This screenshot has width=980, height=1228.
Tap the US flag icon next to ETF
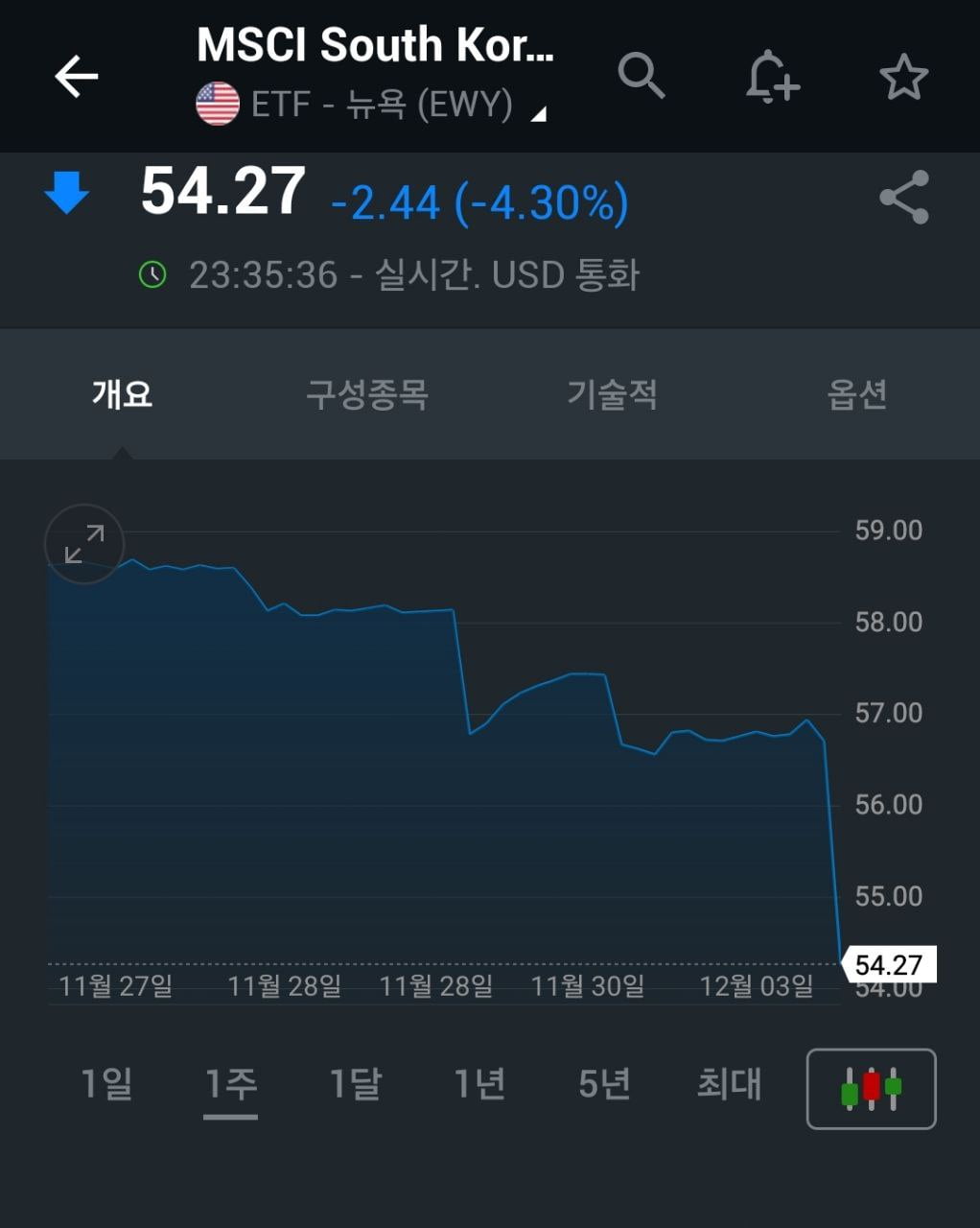coord(219,100)
